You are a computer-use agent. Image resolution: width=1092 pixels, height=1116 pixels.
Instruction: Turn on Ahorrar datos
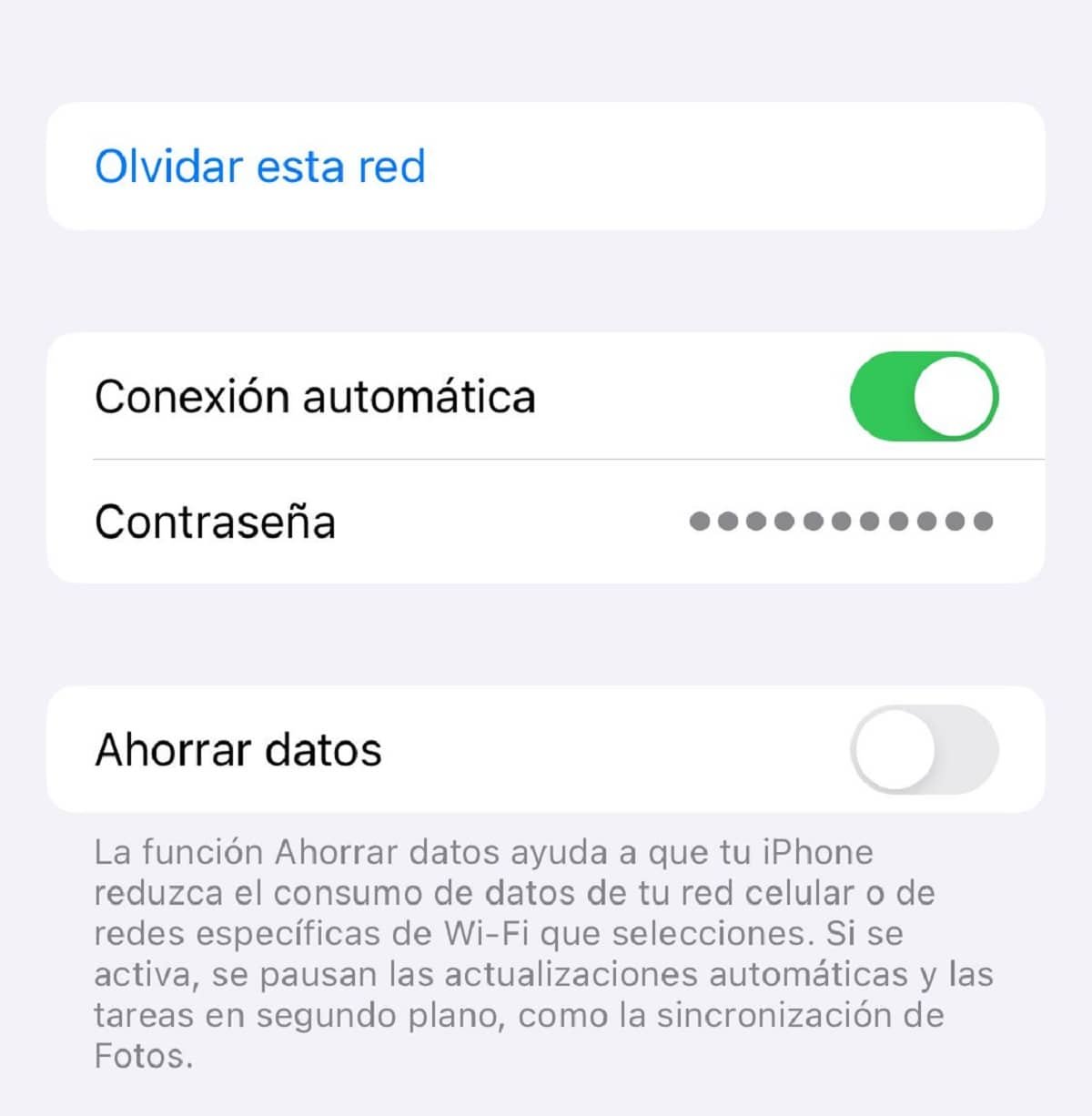[924, 749]
